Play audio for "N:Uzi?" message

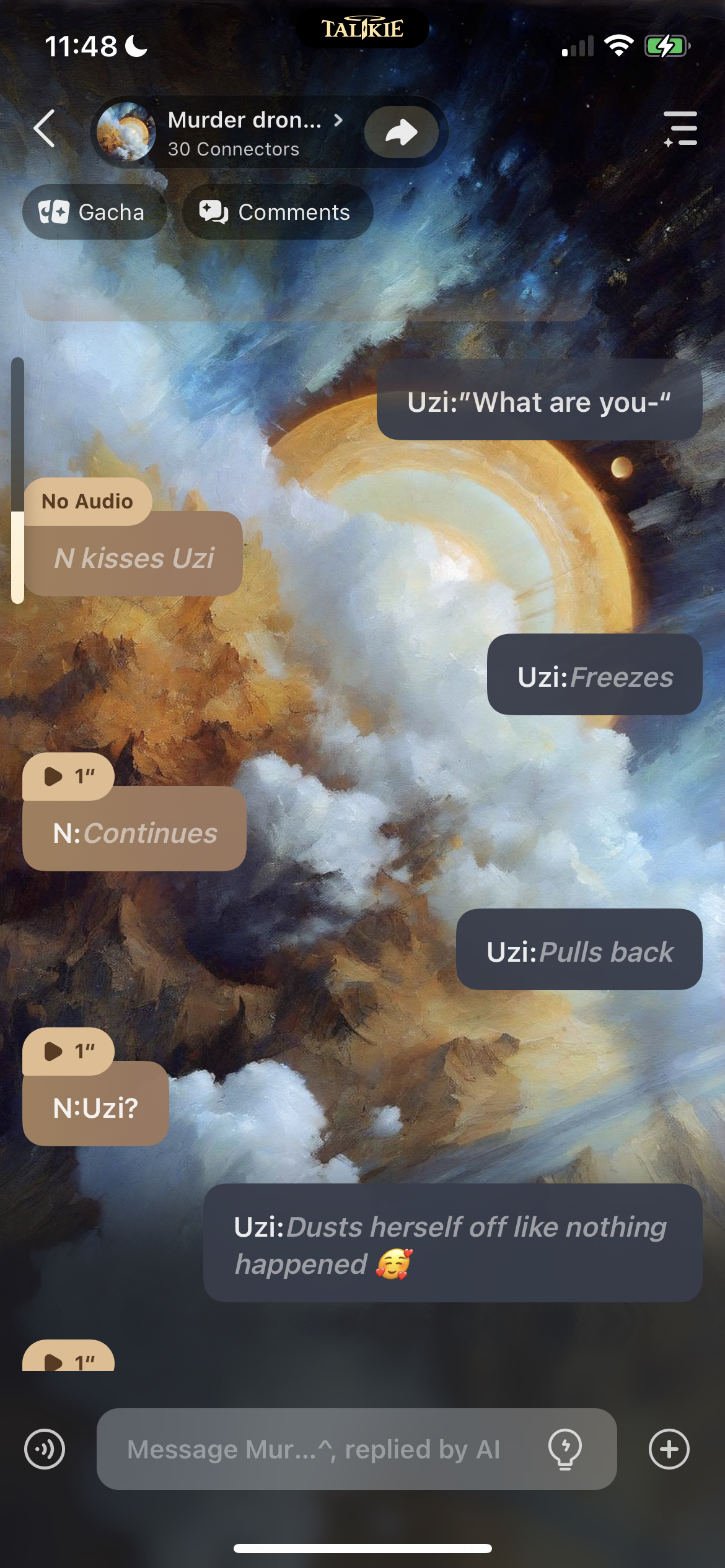tap(68, 1051)
